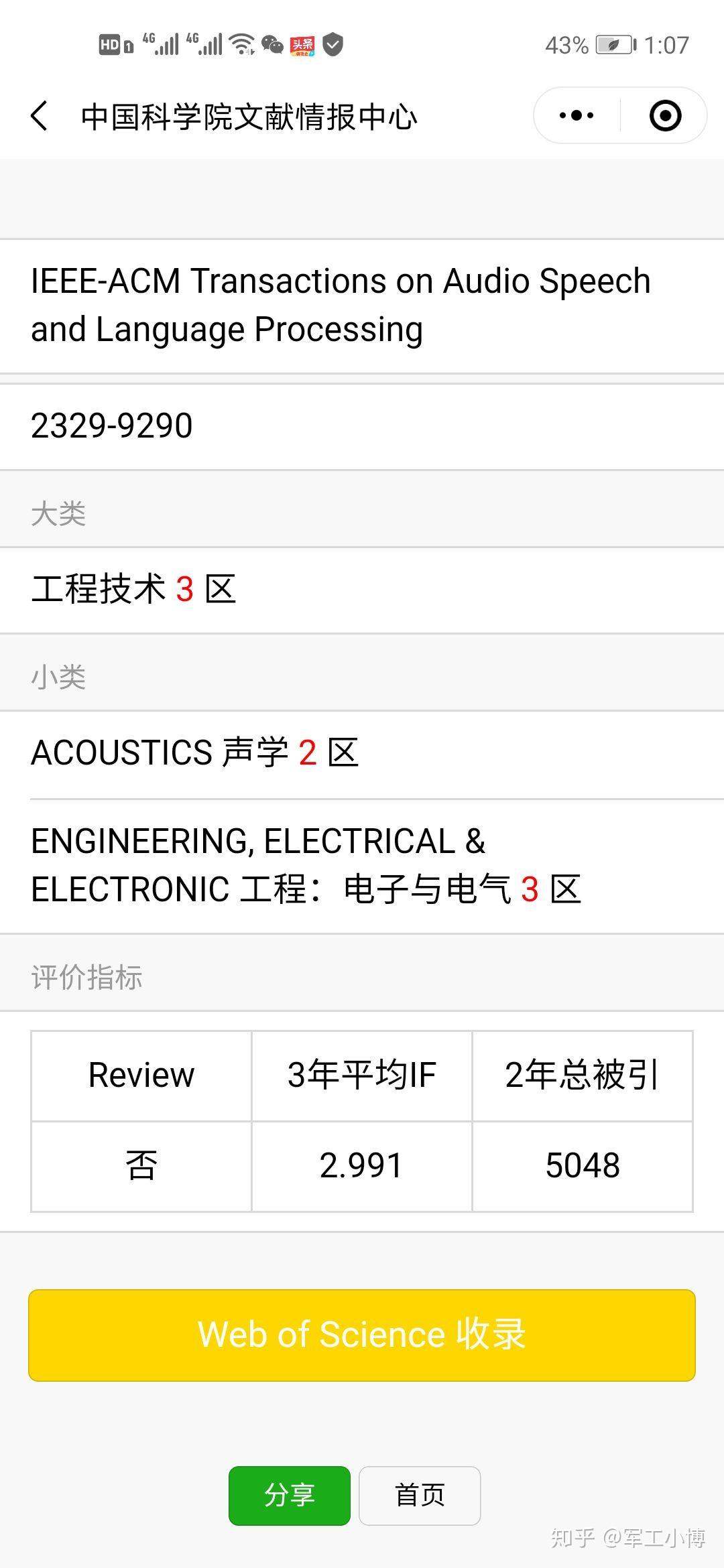This screenshot has width=724, height=1568.
Task: Tap the 首页 home button
Action: 419,1496
